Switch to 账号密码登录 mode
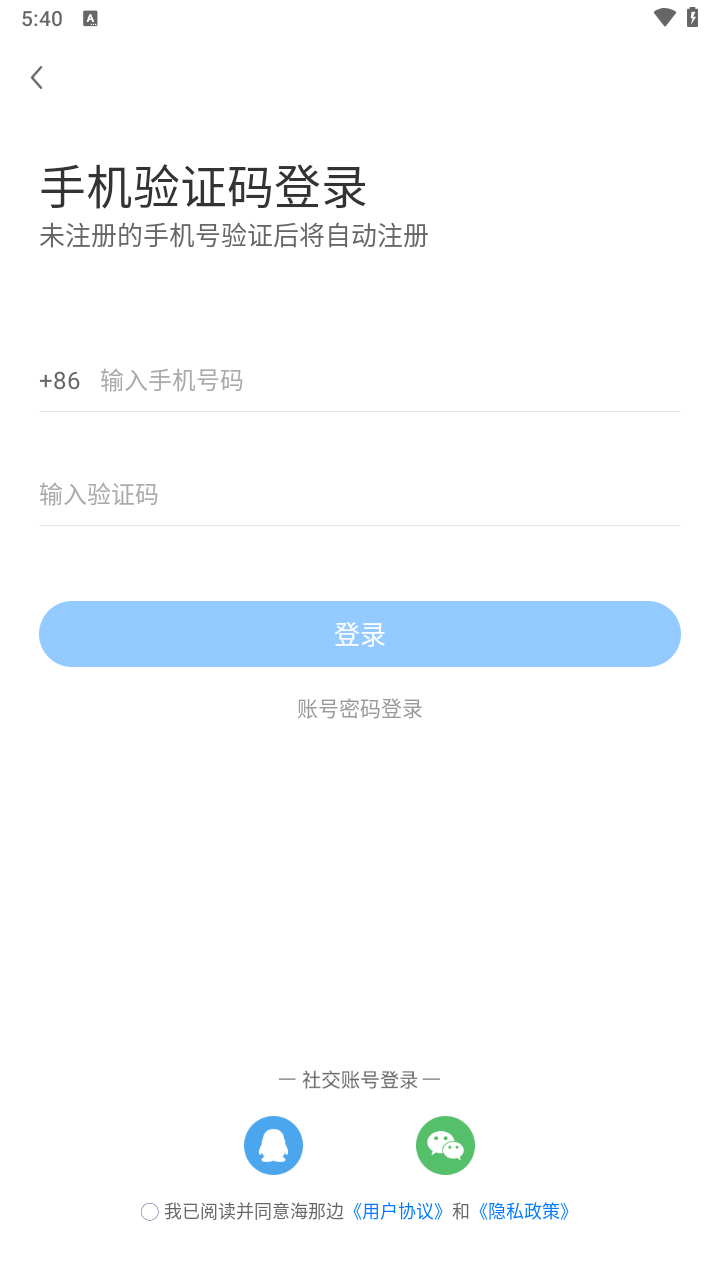This screenshot has height=1280, width=720. pyautogui.click(x=360, y=709)
